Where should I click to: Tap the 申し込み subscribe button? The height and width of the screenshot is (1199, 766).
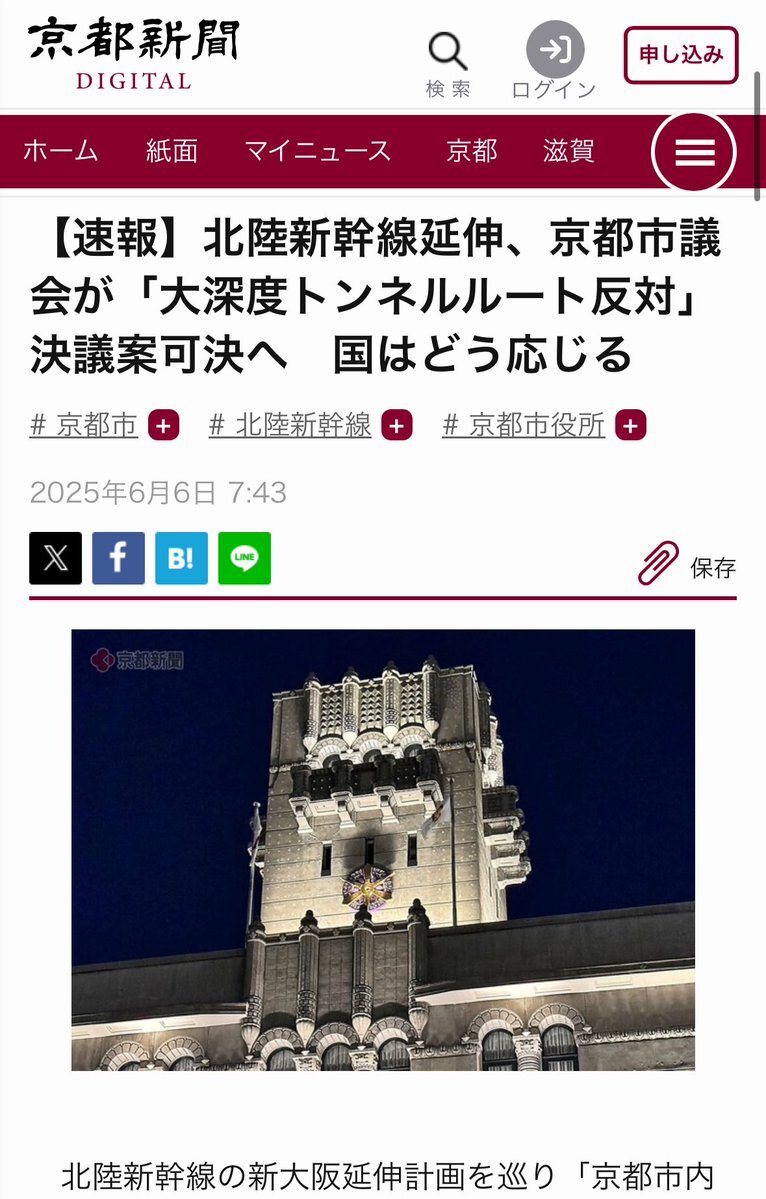coord(681,55)
